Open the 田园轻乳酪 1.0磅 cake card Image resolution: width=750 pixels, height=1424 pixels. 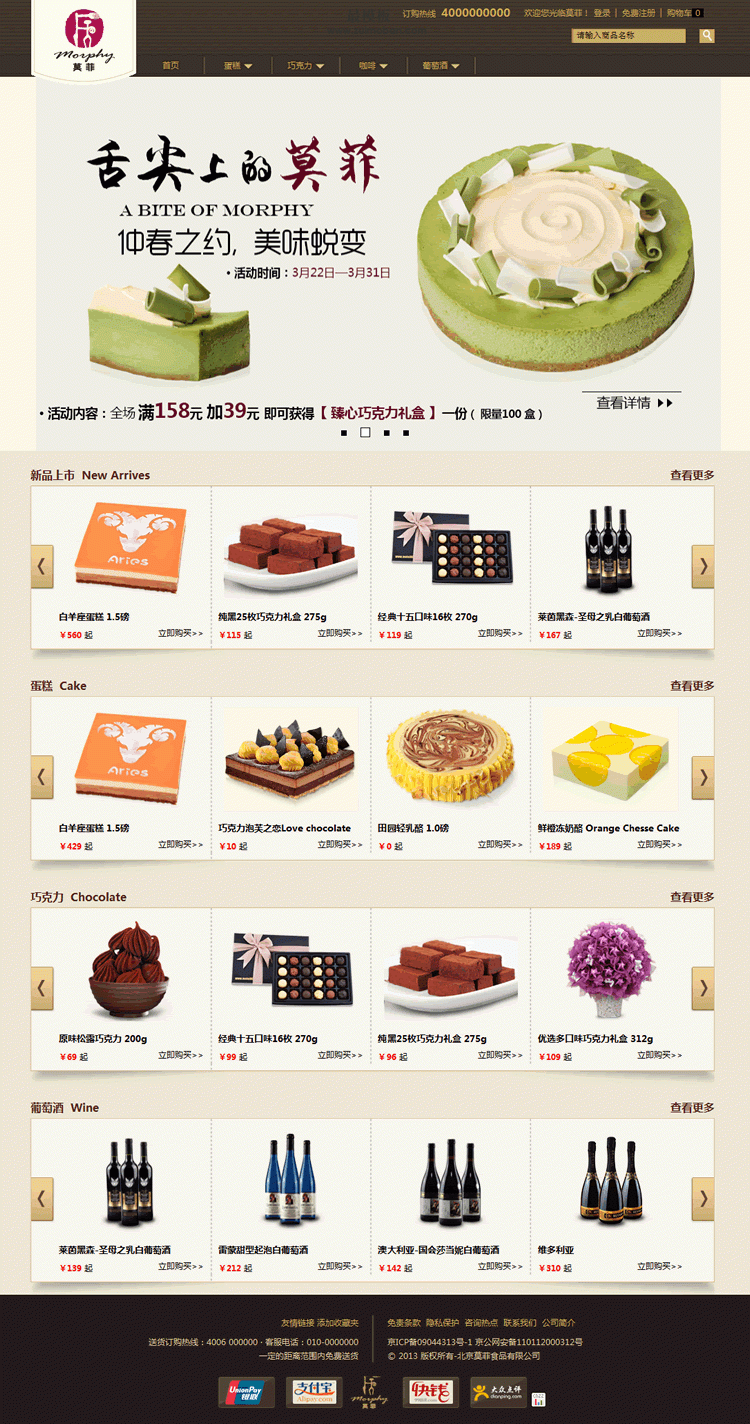(450, 770)
